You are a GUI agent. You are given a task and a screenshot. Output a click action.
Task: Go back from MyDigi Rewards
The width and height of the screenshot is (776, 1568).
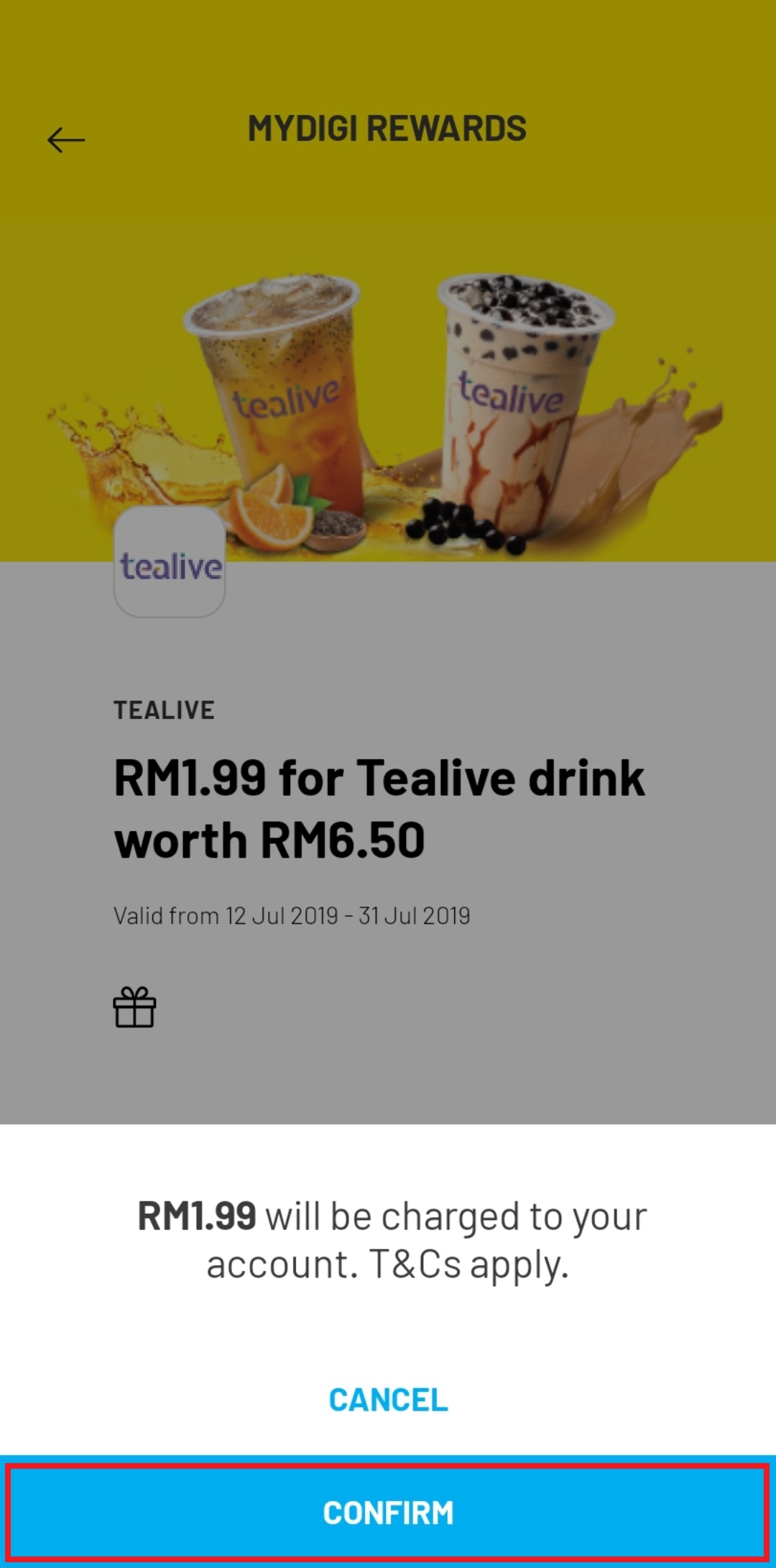pyautogui.click(x=66, y=139)
